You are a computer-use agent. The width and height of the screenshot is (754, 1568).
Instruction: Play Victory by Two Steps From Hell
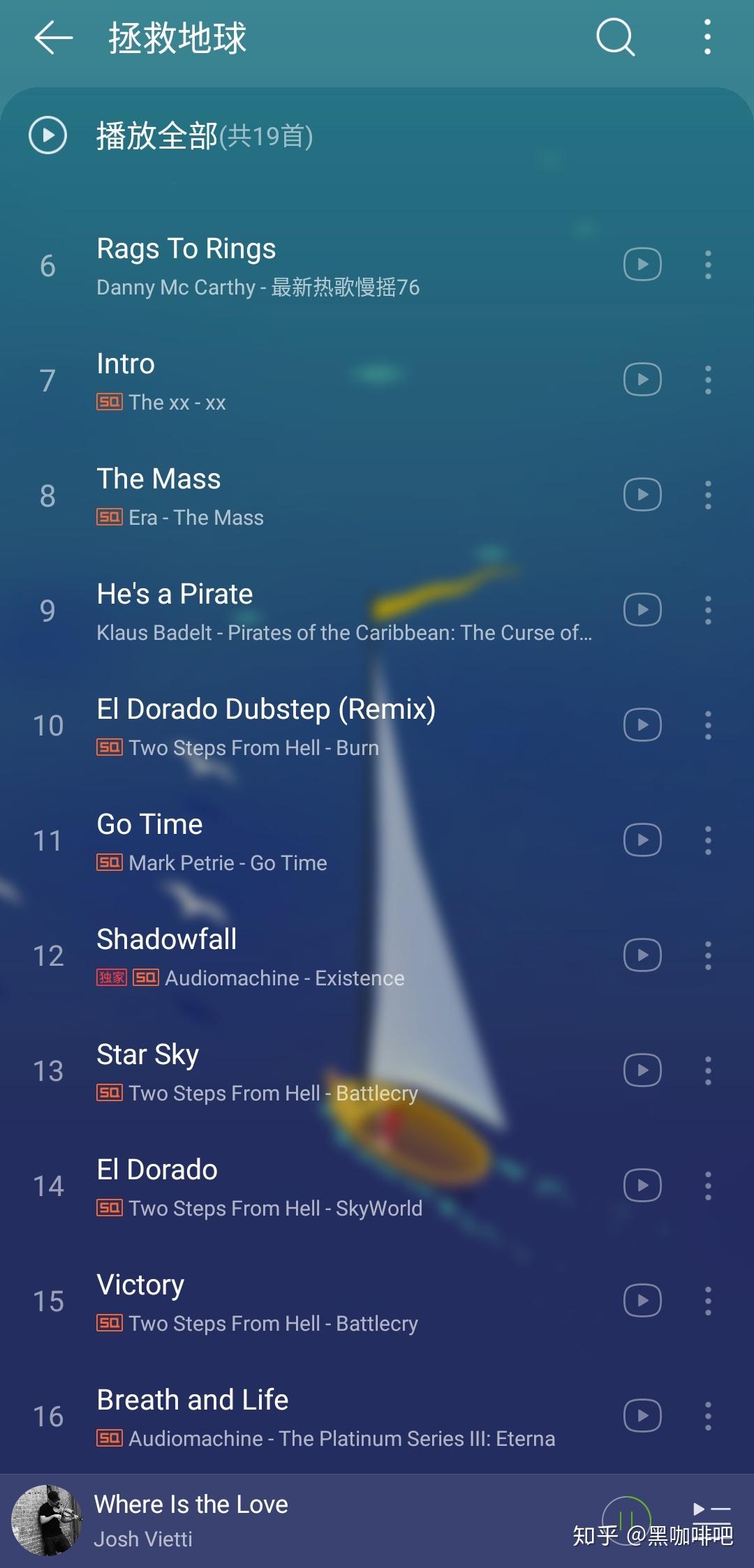click(x=279, y=1301)
